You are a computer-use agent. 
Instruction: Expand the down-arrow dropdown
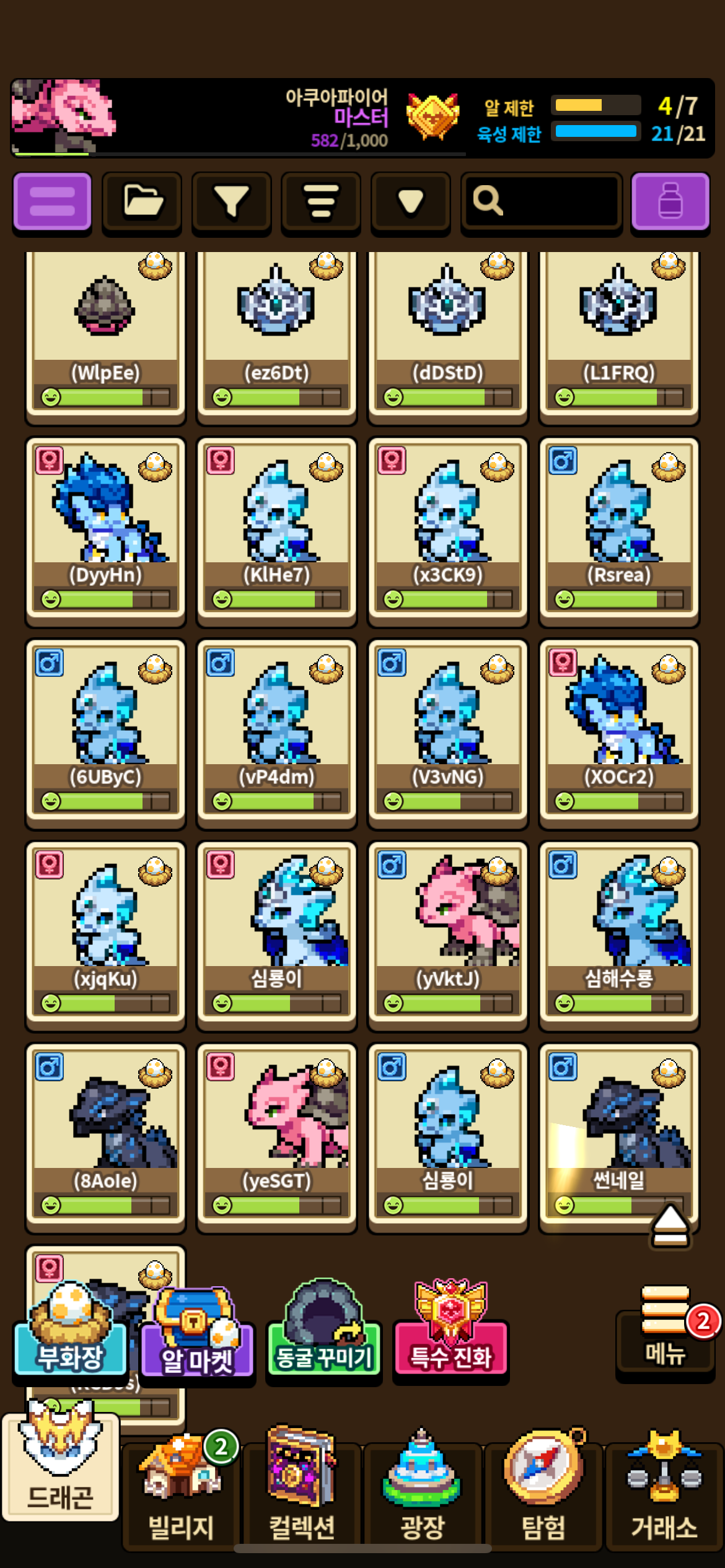(x=410, y=202)
